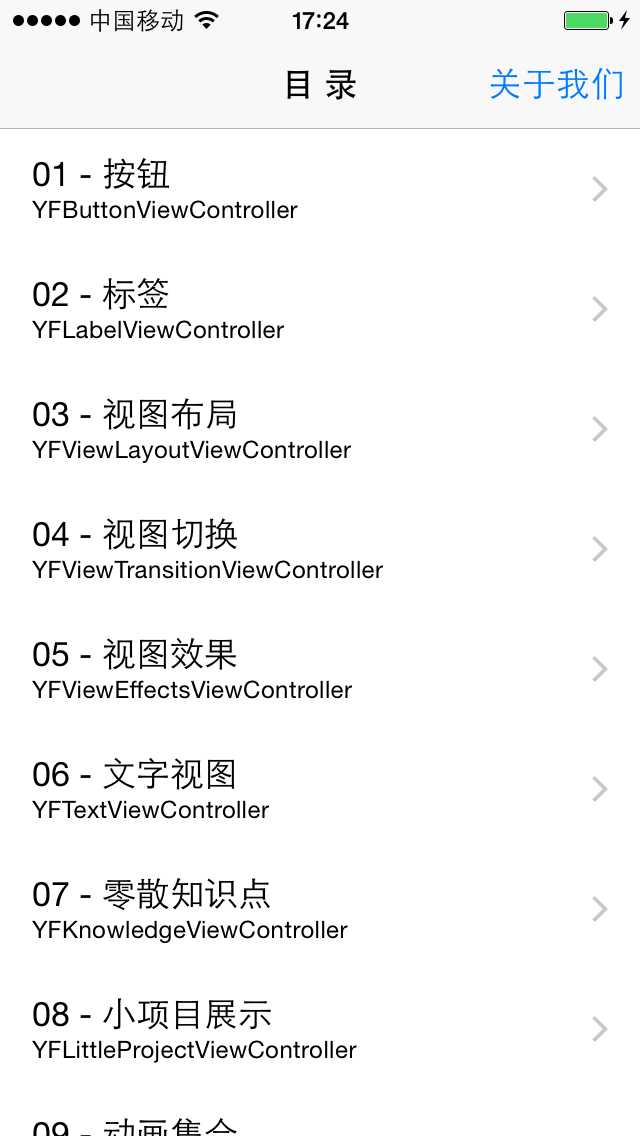Screen dimensions: 640x1136
Task: Open 04 - 视图切换 demo
Action: [320, 549]
